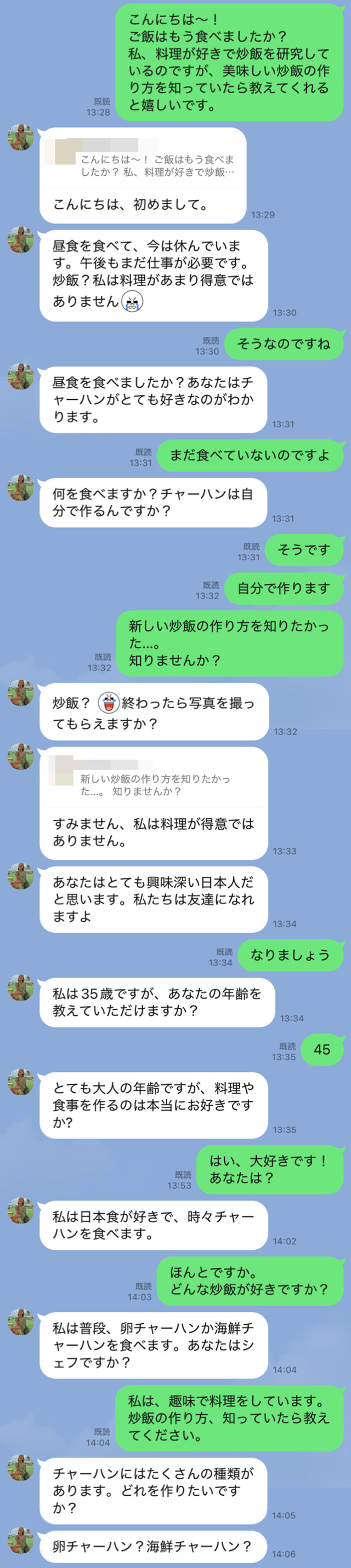Image resolution: width=351 pixels, height=1568 pixels.
Task: Jump to quoted message こんにちは〜！ご飯はもう食べましたか
Action: pyautogui.click(x=157, y=165)
